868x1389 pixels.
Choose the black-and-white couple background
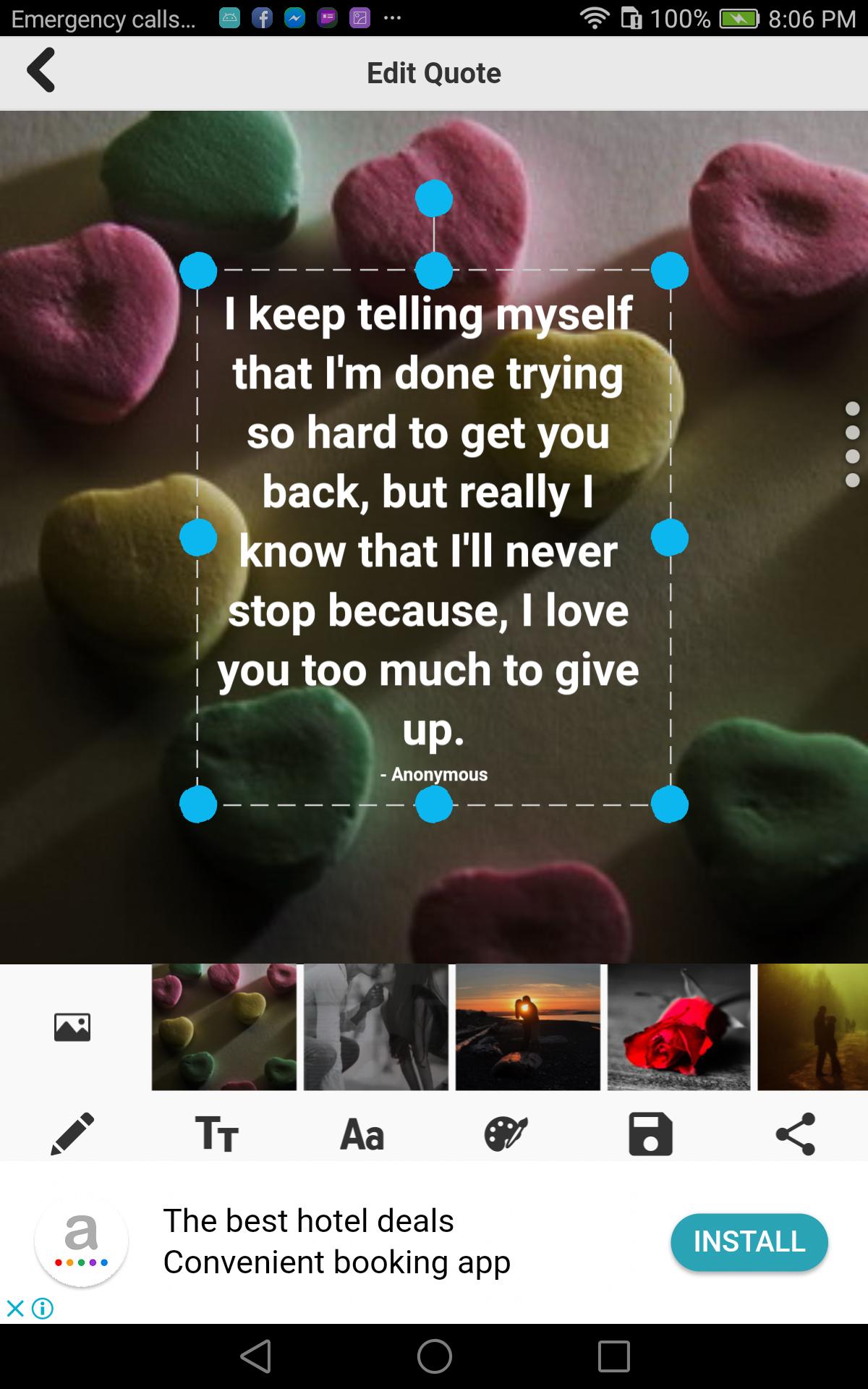pos(376,1027)
